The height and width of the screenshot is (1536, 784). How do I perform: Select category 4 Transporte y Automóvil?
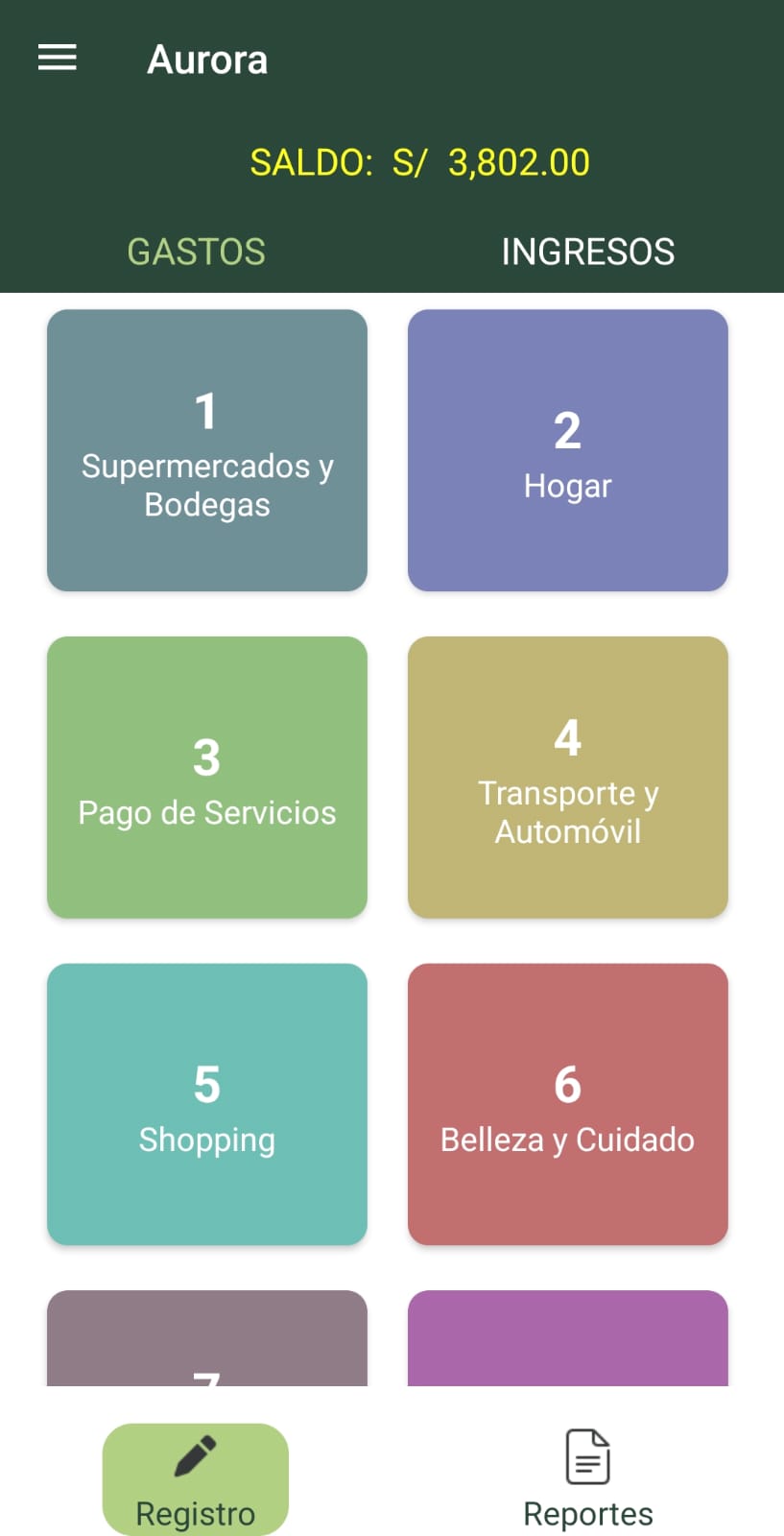click(567, 778)
